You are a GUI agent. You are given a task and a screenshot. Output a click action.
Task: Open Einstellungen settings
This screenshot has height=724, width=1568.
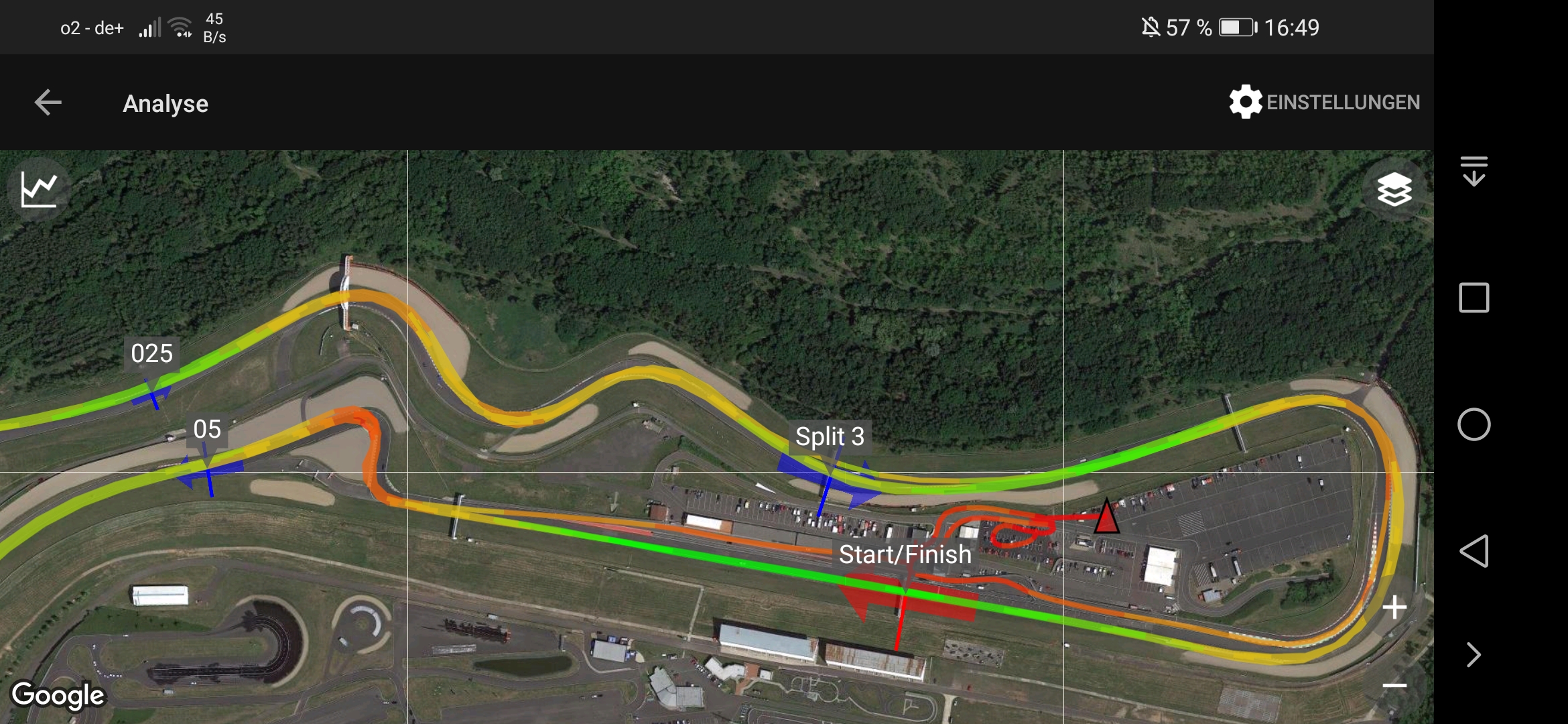[1324, 103]
